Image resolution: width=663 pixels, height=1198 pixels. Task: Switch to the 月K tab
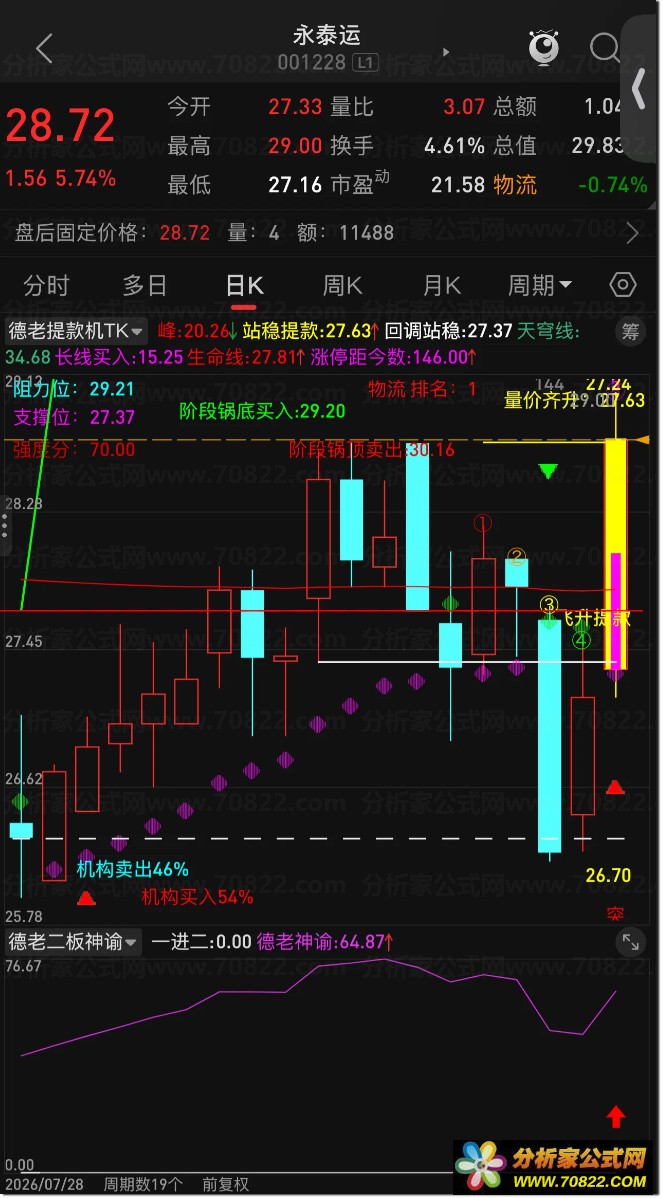coord(442,287)
